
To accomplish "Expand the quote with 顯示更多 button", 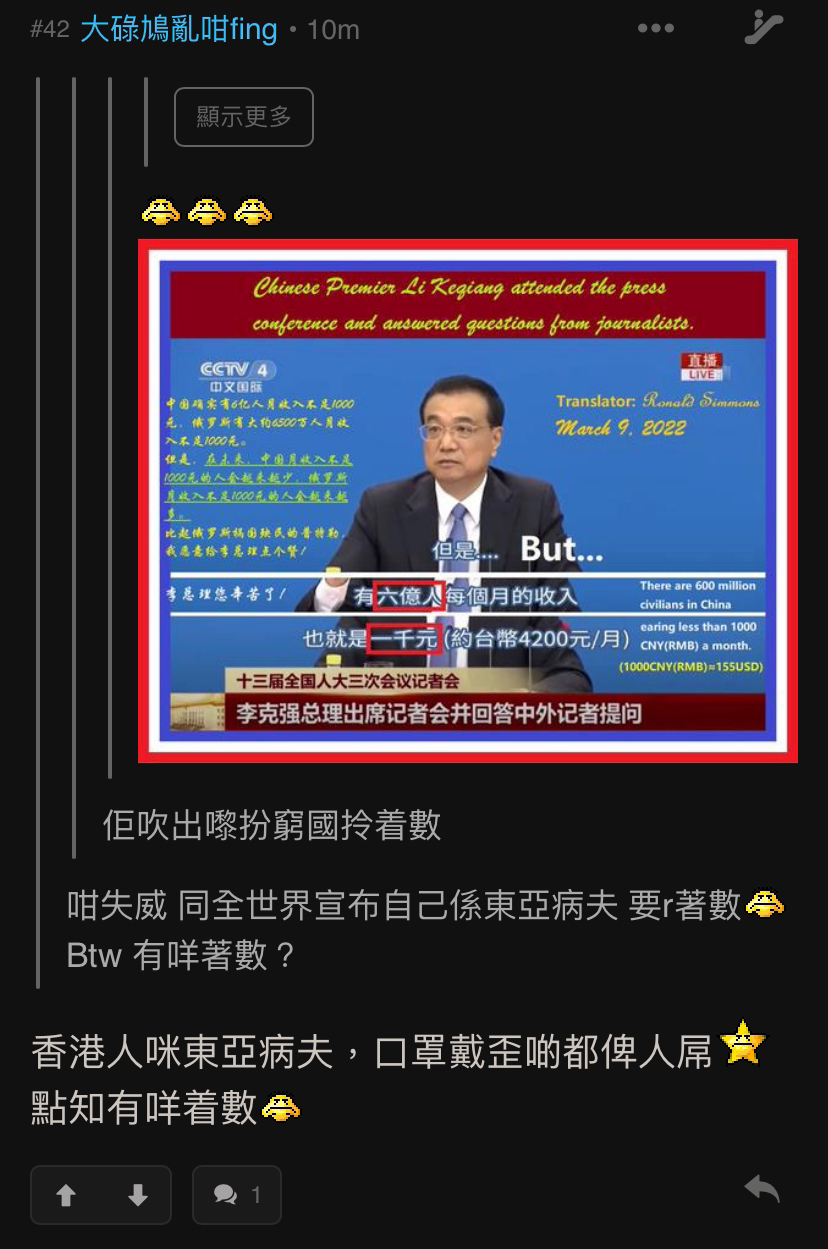I will click(x=243, y=117).
